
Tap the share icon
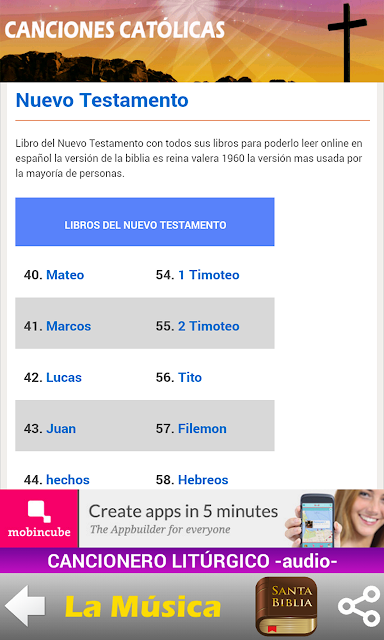point(359,607)
